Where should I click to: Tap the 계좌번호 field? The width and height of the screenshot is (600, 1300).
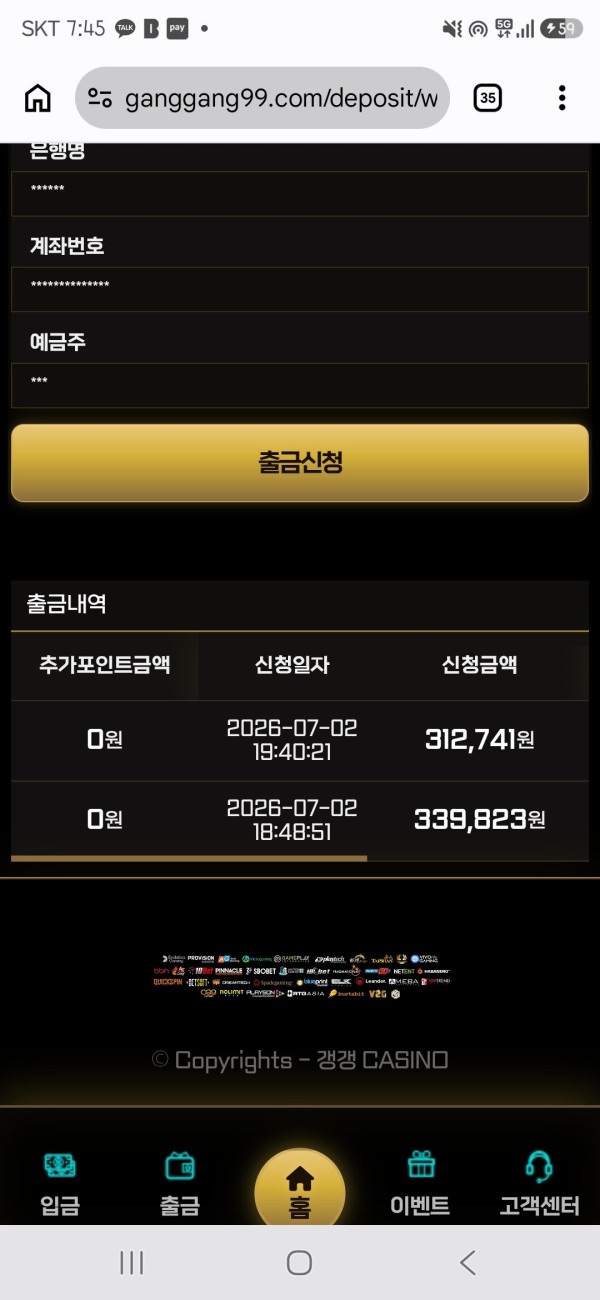(300, 289)
